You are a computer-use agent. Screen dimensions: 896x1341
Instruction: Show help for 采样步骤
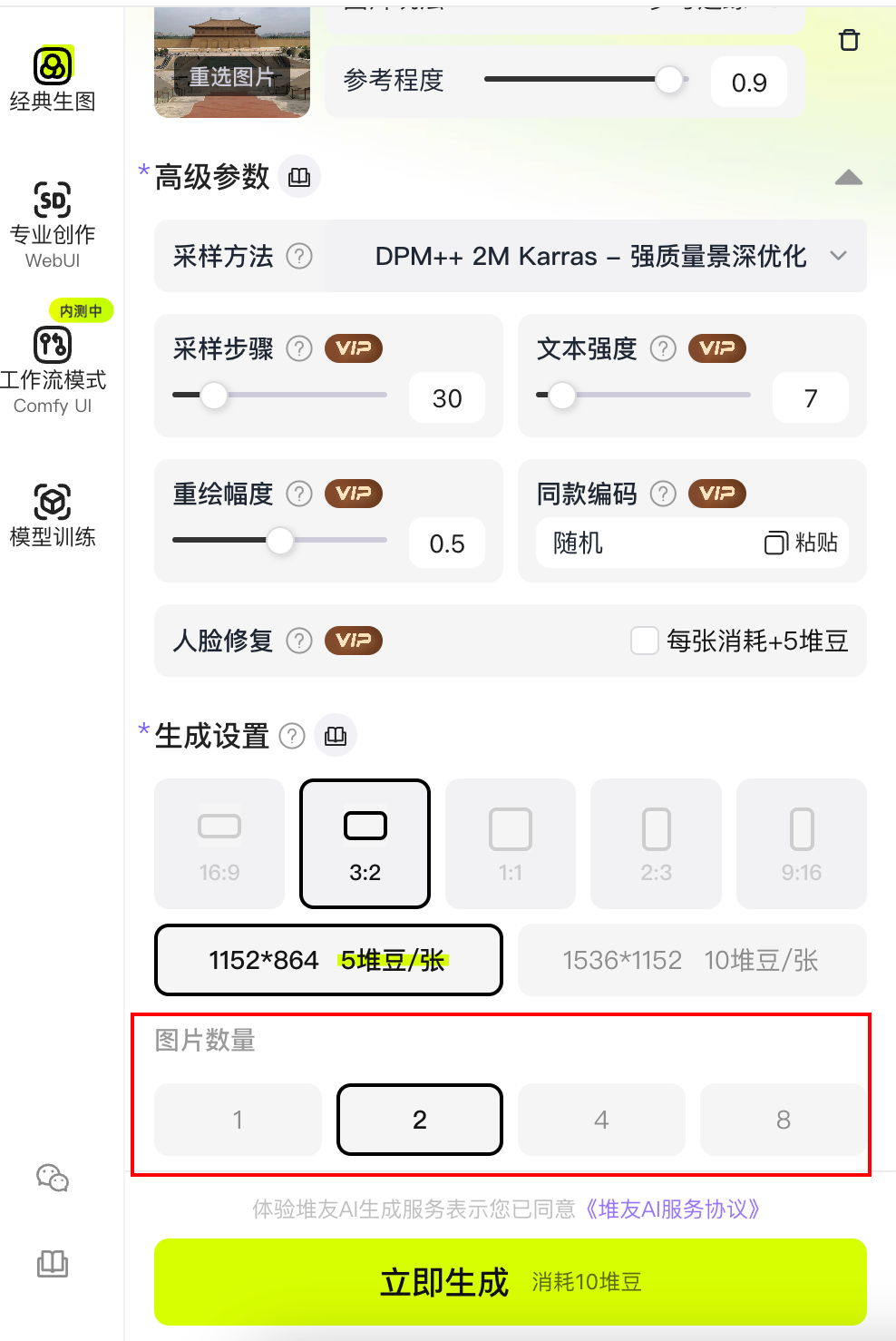coord(299,348)
